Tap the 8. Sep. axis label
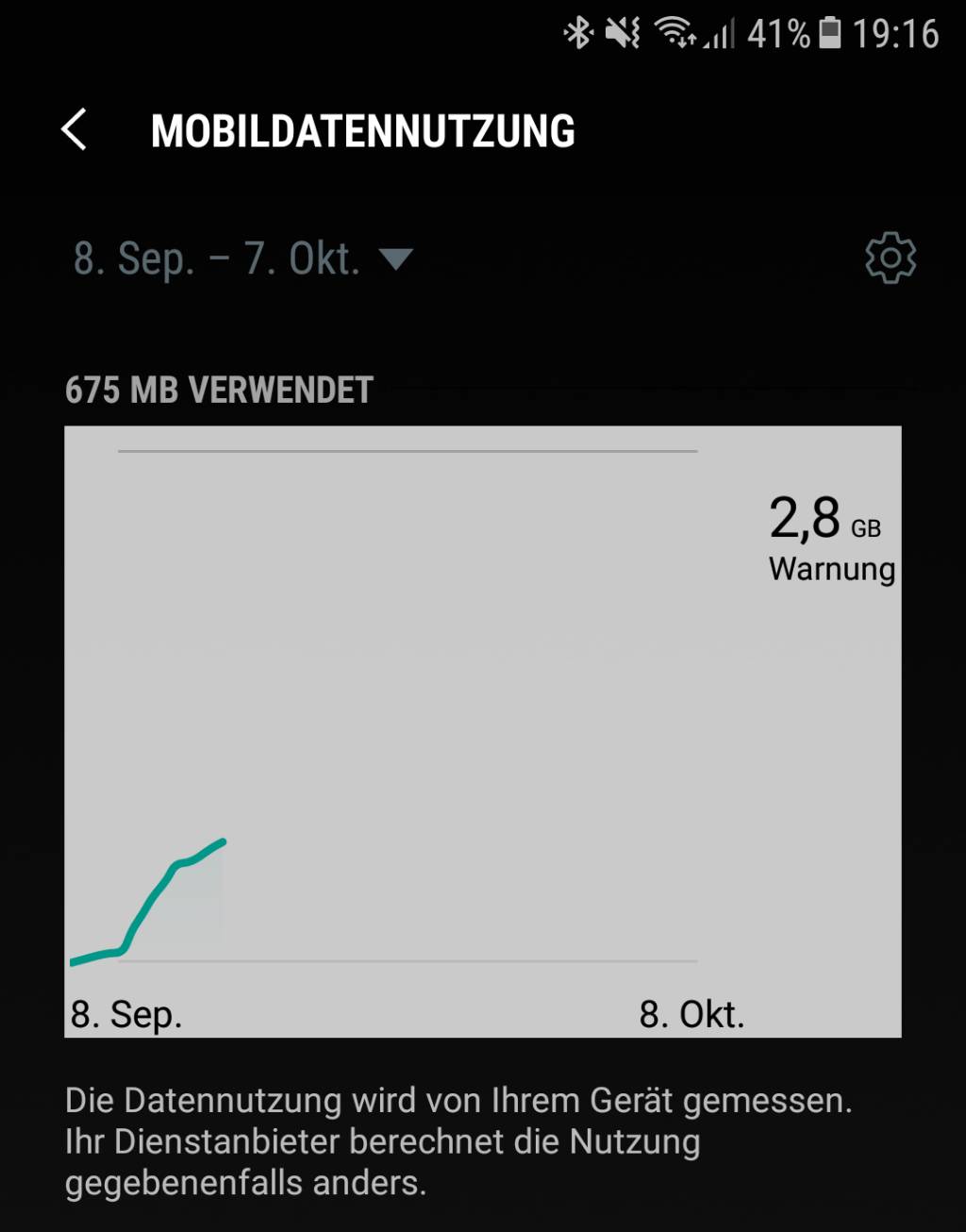This screenshot has height=1232, width=966. pos(124,1016)
